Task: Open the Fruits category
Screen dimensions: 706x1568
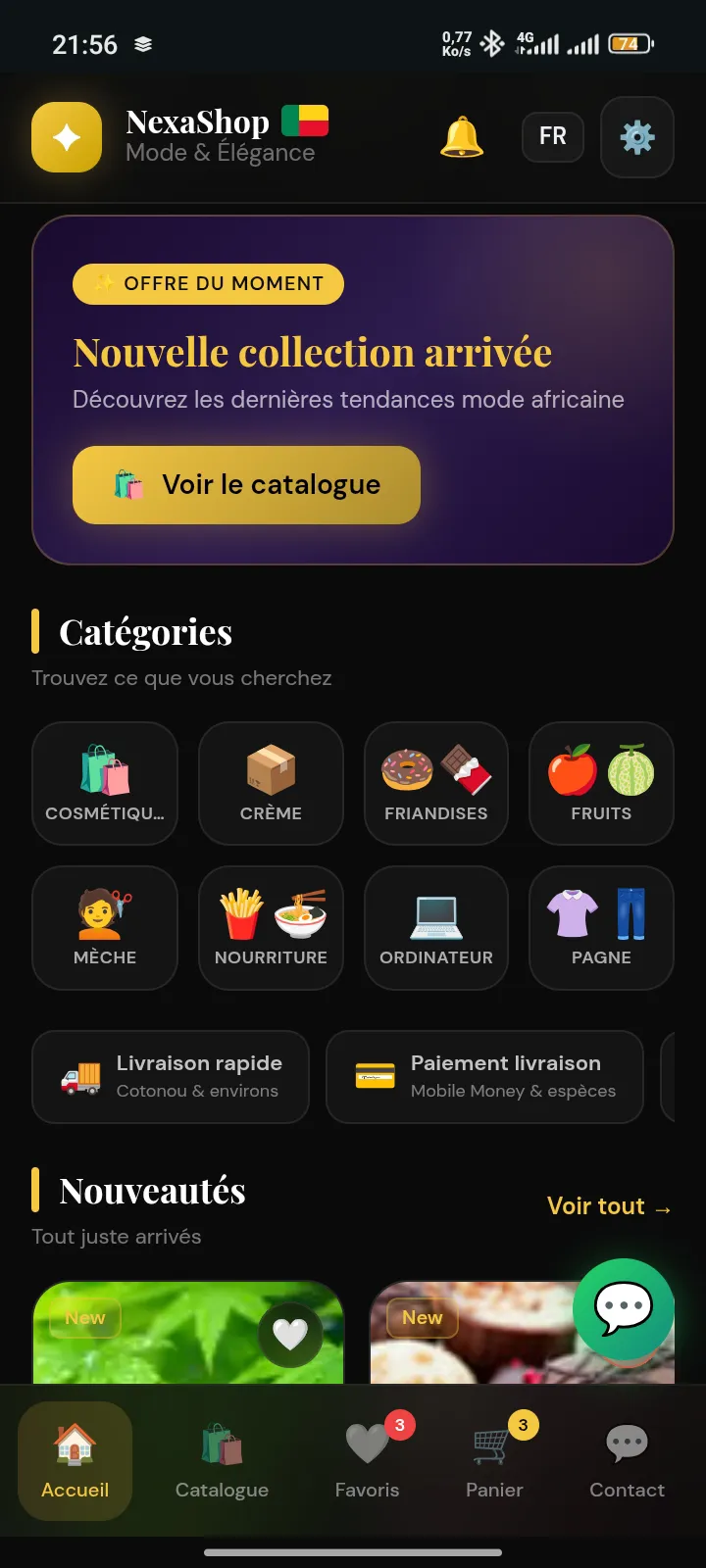Action: coord(601,783)
